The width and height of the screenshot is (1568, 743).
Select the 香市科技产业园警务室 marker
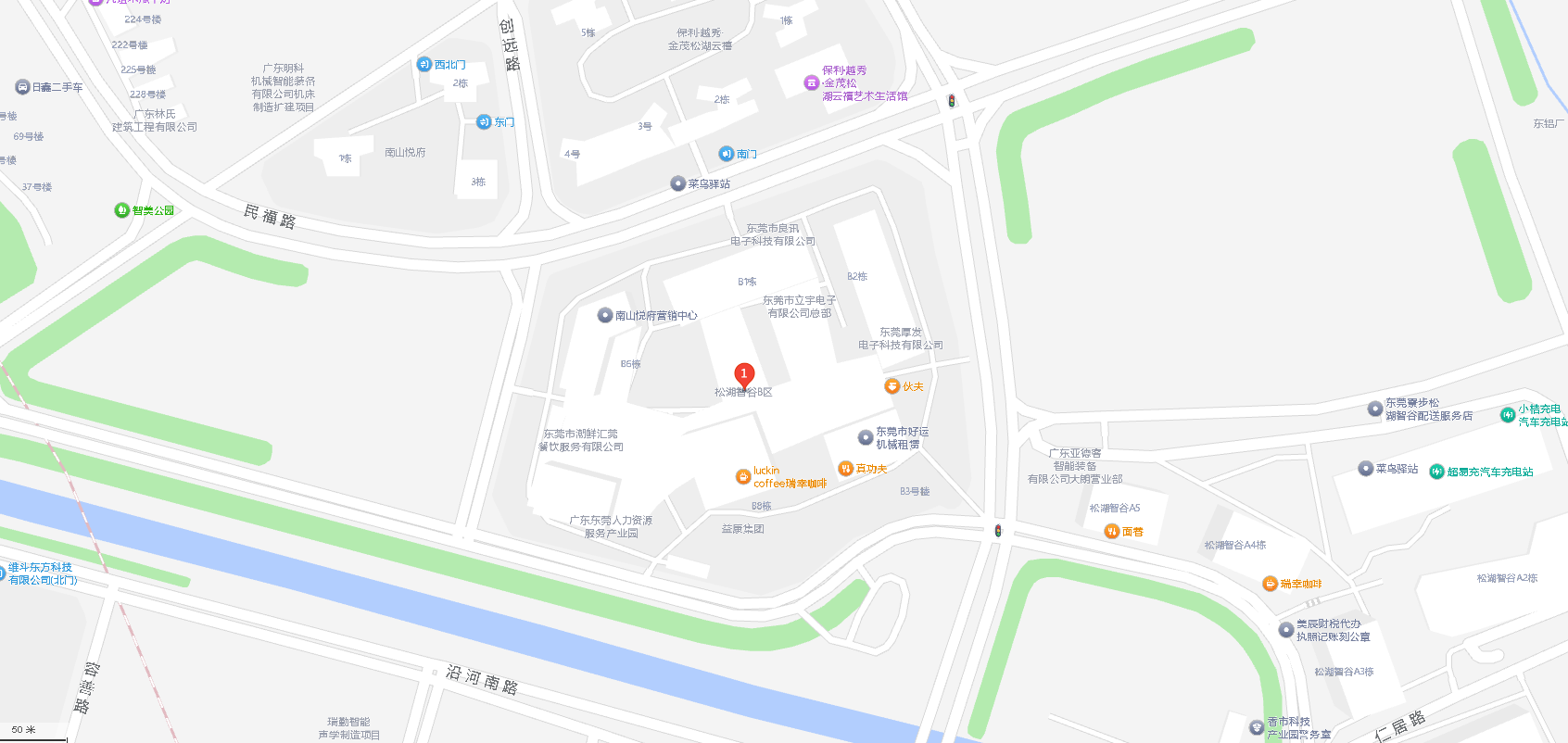pyautogui.click(x=1257, y=727)
